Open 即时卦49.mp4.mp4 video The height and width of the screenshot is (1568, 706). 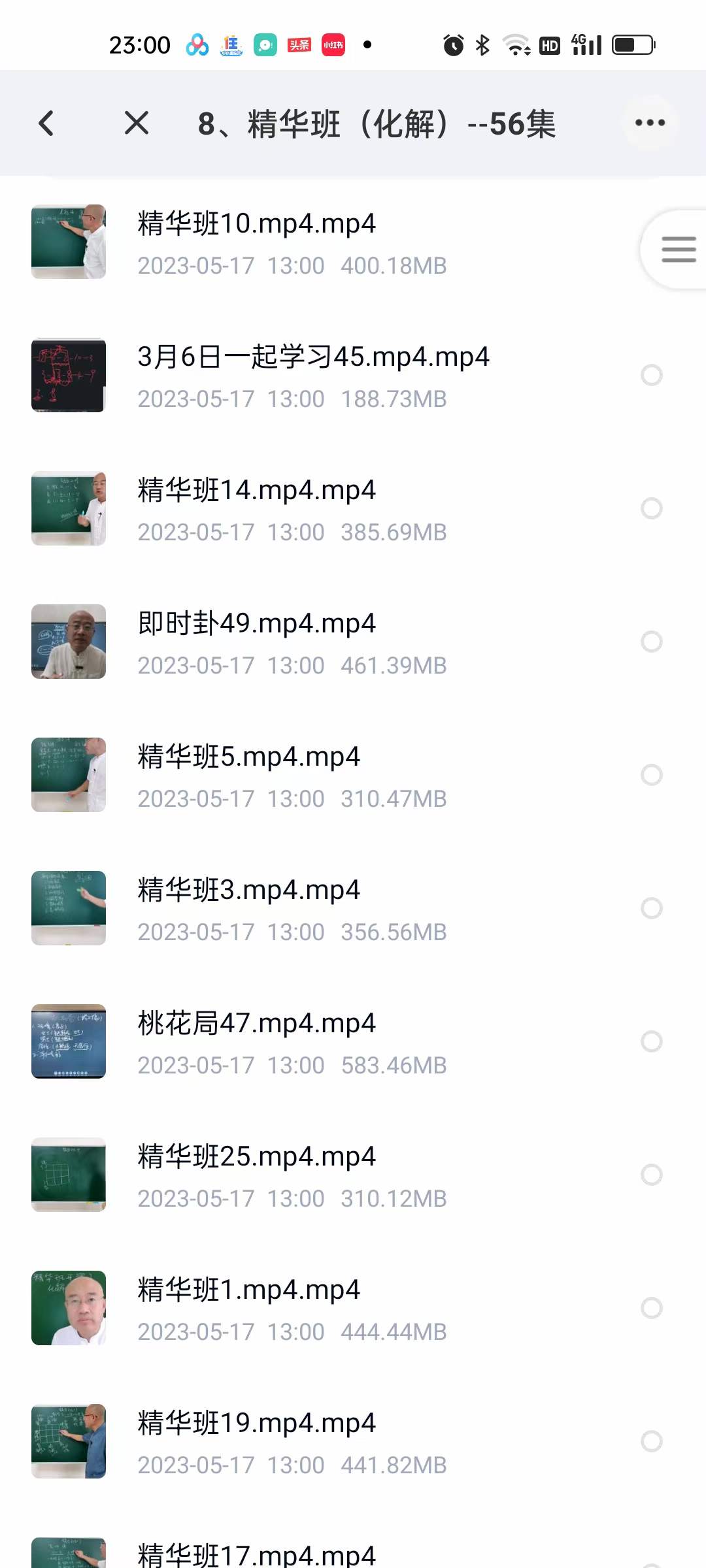[x=257, y=624]
